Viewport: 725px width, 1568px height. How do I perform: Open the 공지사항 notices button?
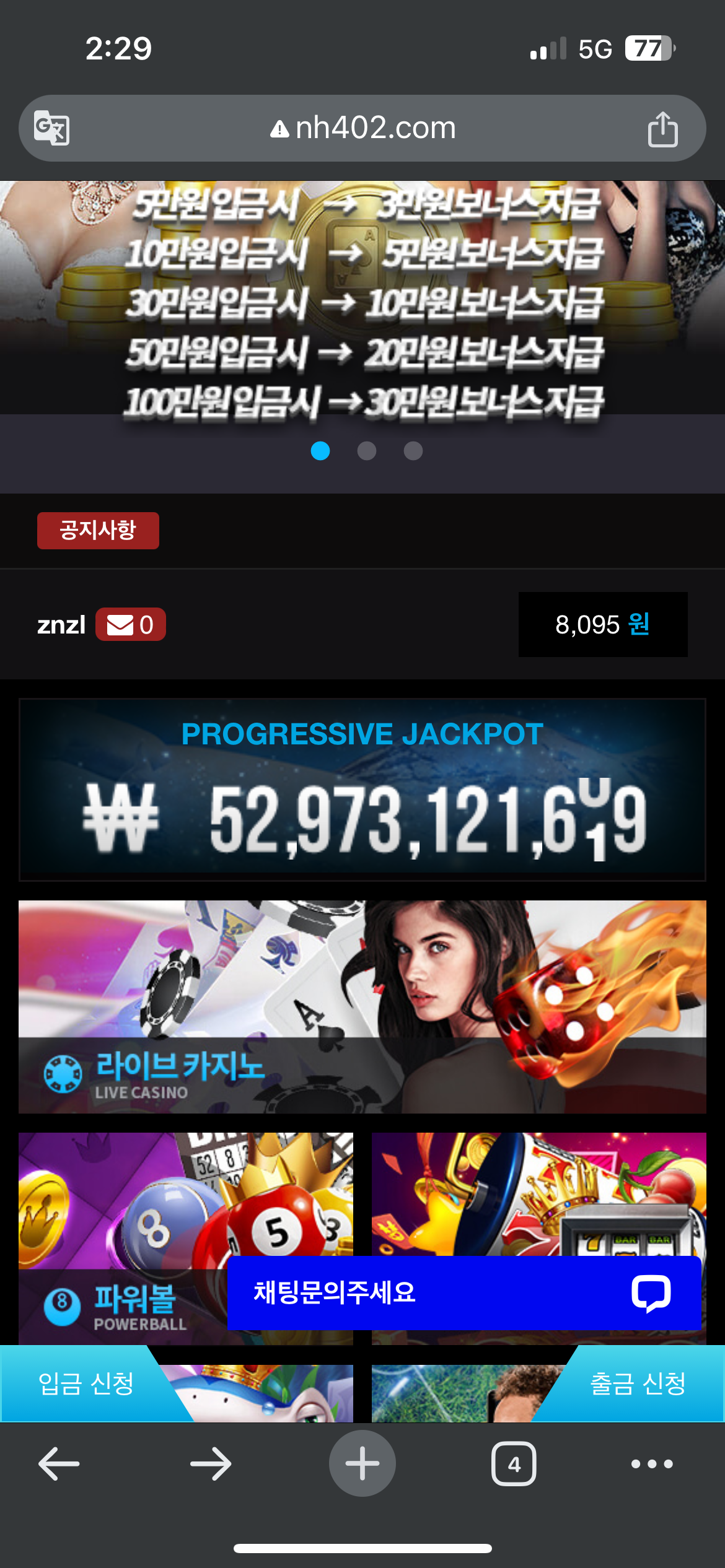(98, 531)
